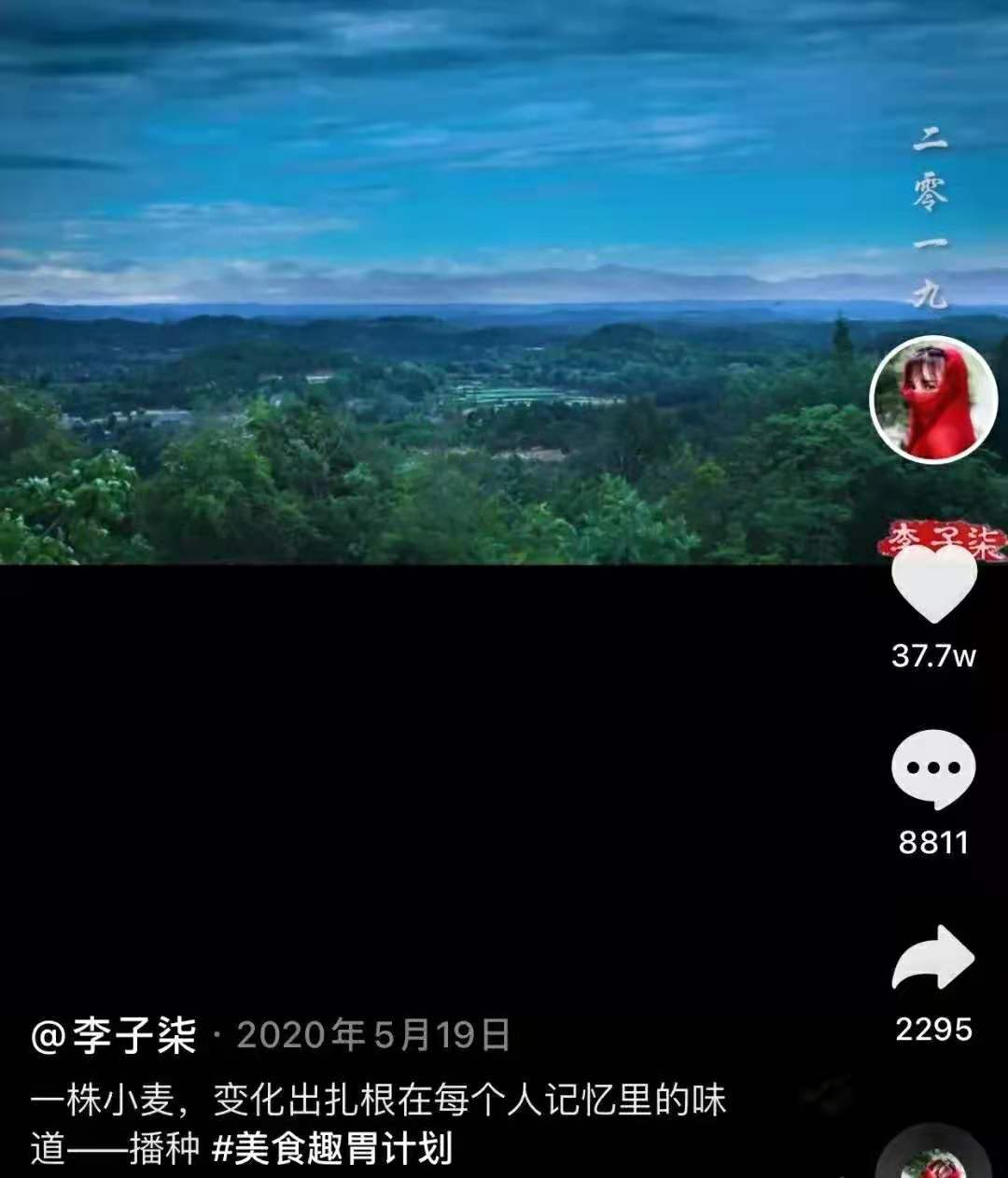The image size is (1008, 1178).
Task: Like this video with the heart icon
Action: [933, 584]
